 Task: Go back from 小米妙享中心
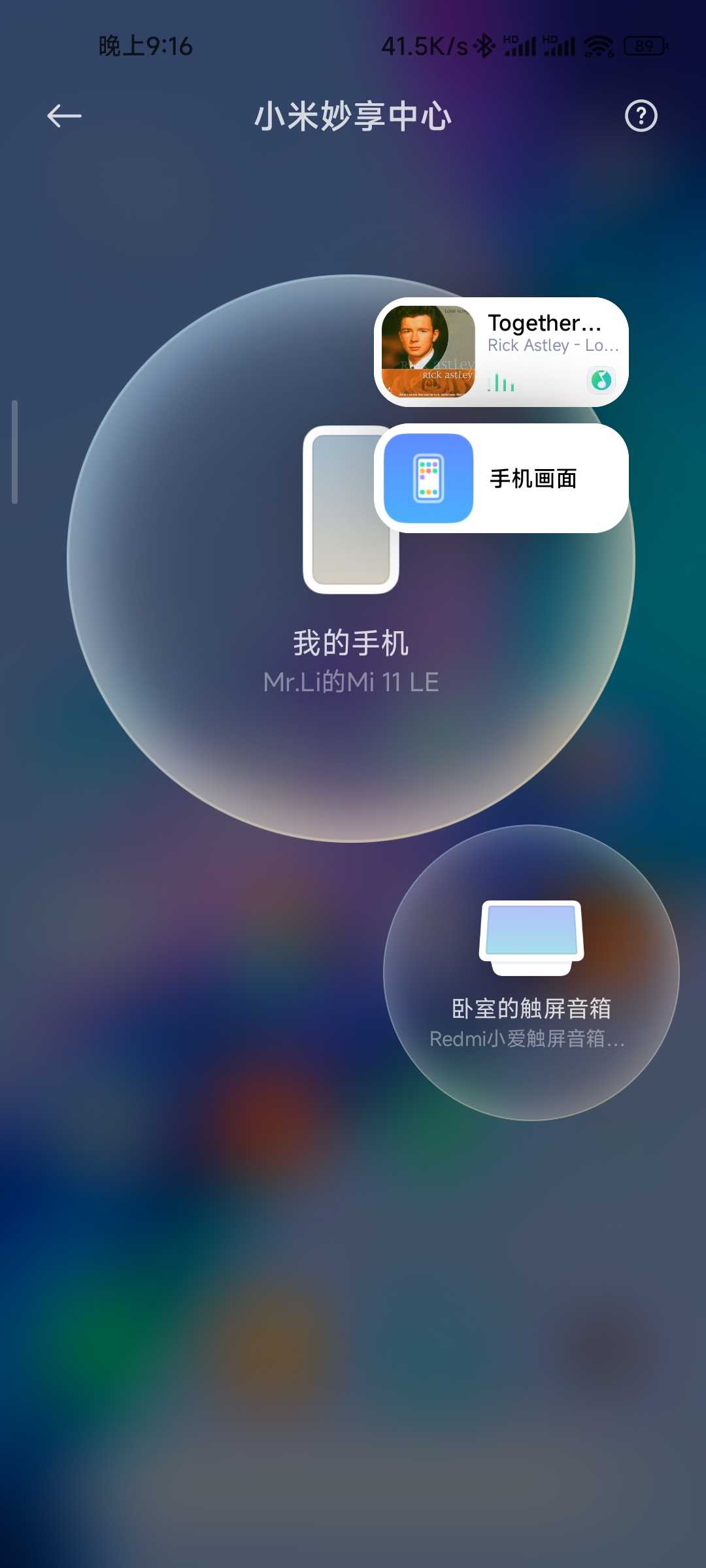[x=64, y=116]
